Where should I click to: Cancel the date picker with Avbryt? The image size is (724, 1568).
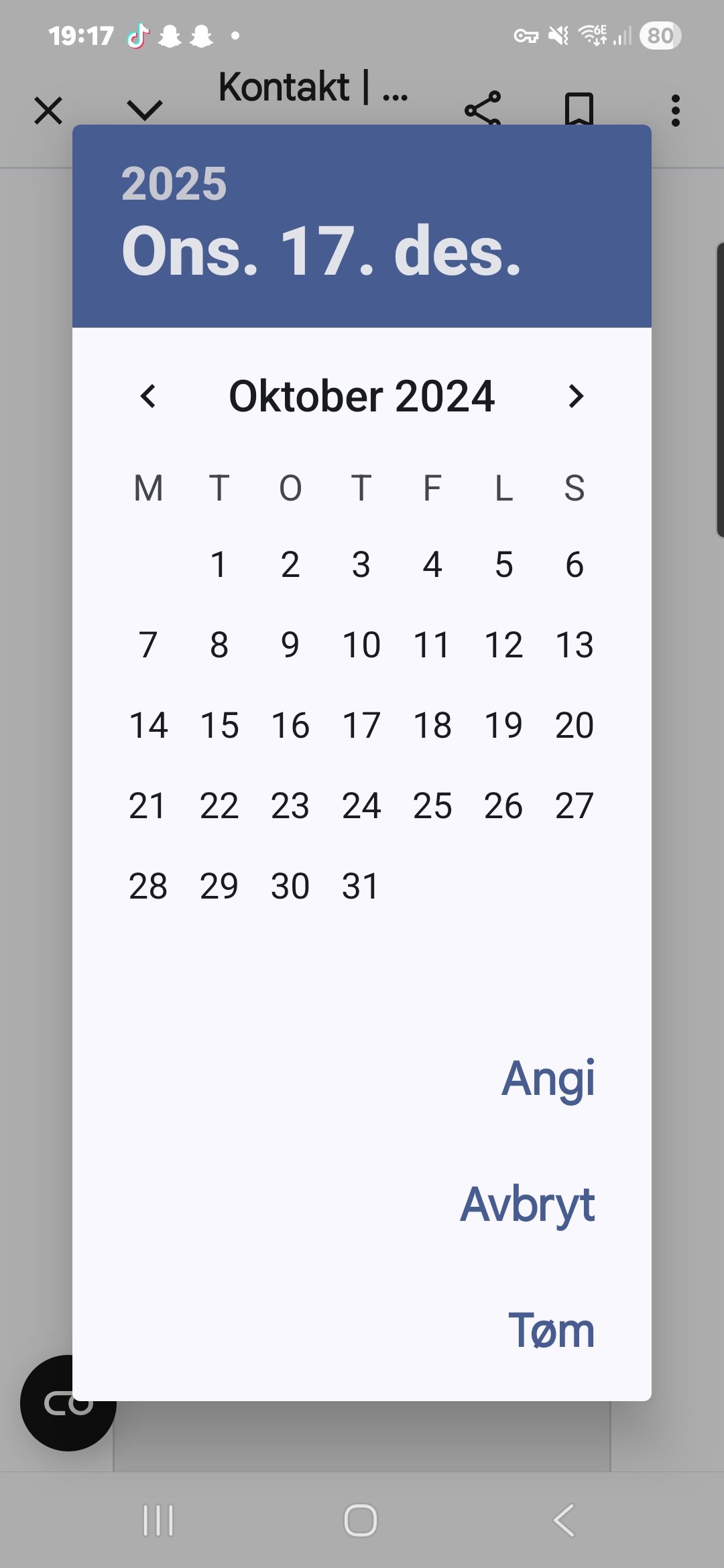click(x=527, y=1204)
